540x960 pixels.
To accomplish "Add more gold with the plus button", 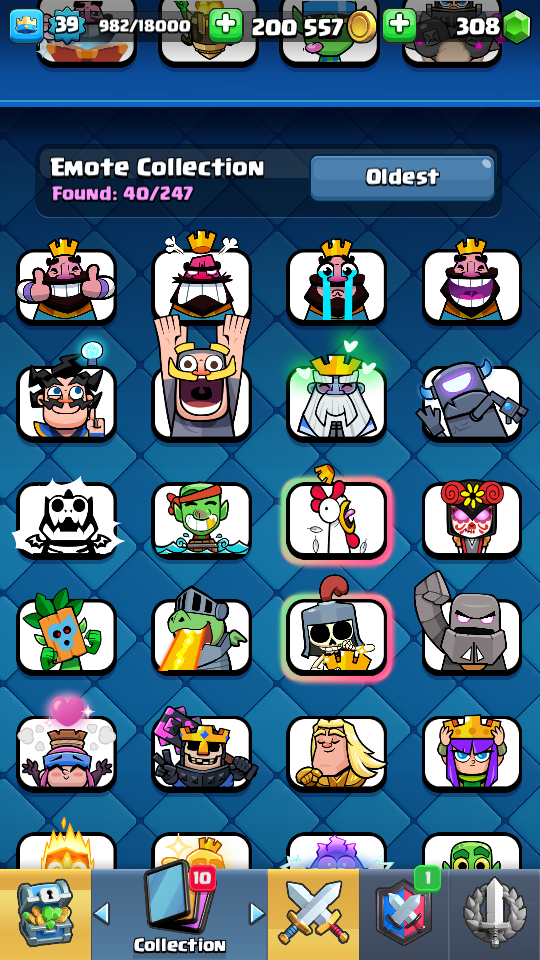I will click(226, 25).
